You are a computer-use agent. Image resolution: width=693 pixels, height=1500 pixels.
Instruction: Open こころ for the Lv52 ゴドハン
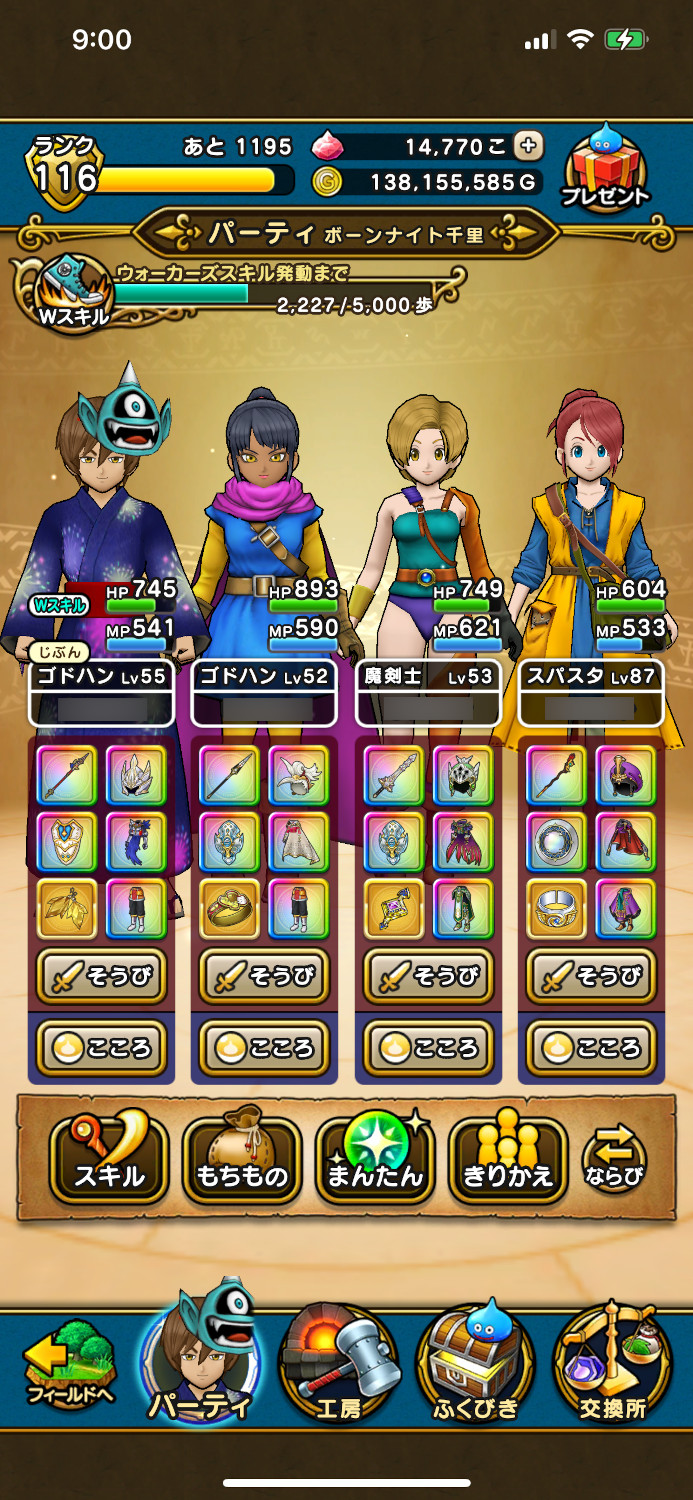pyautogui.click(x=265, y=1047)
